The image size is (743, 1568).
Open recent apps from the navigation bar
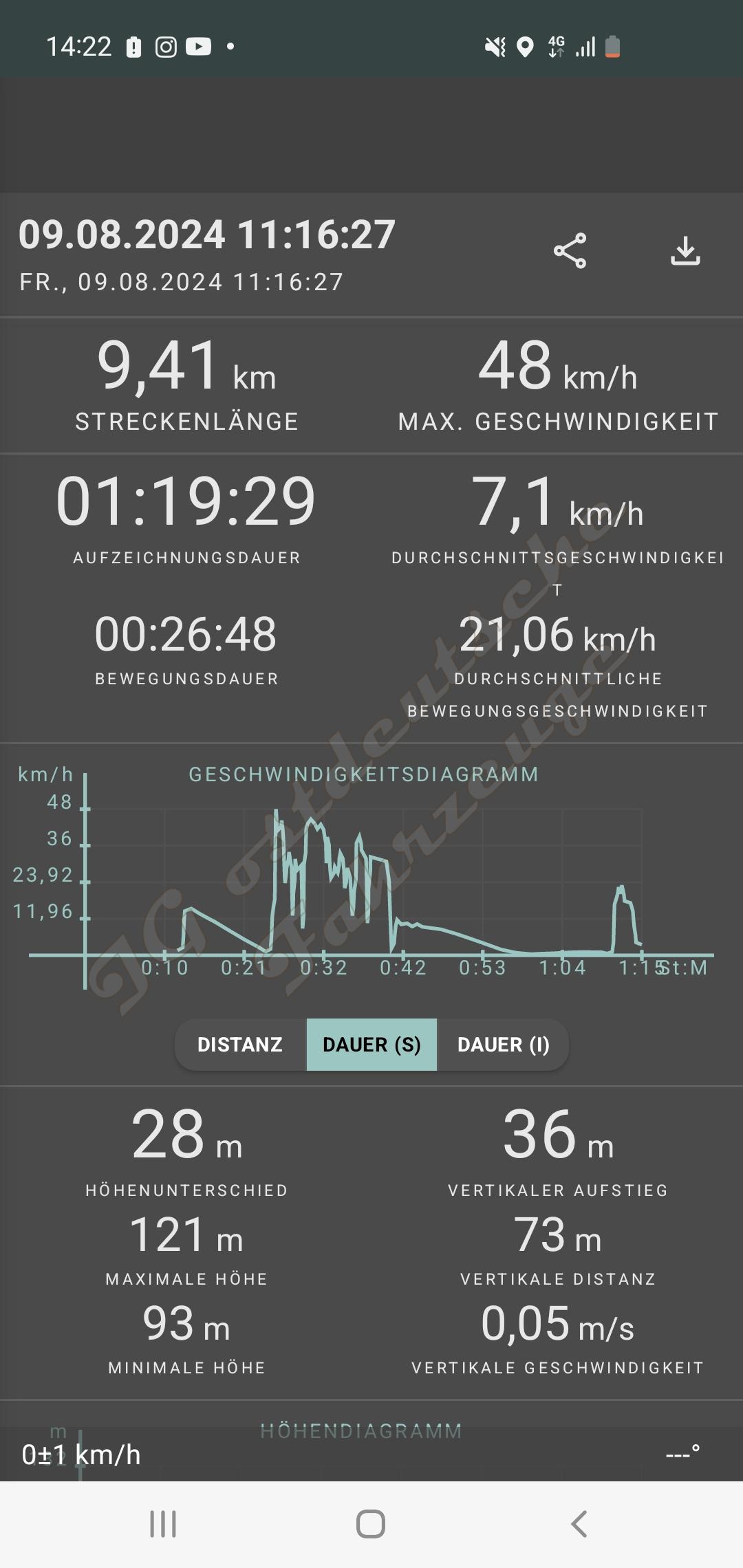click(x=163, y=1524)
